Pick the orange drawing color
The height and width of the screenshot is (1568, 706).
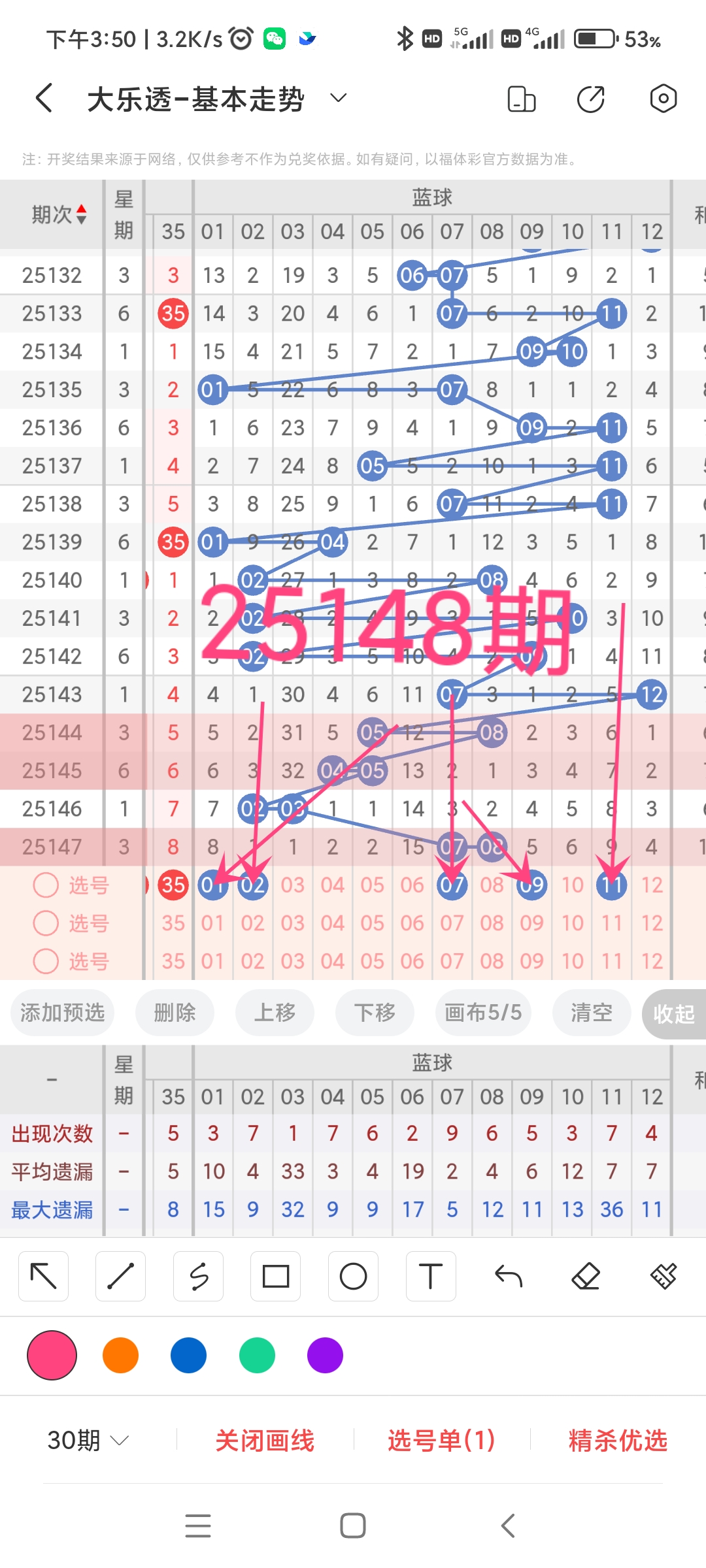point(120,1356)
